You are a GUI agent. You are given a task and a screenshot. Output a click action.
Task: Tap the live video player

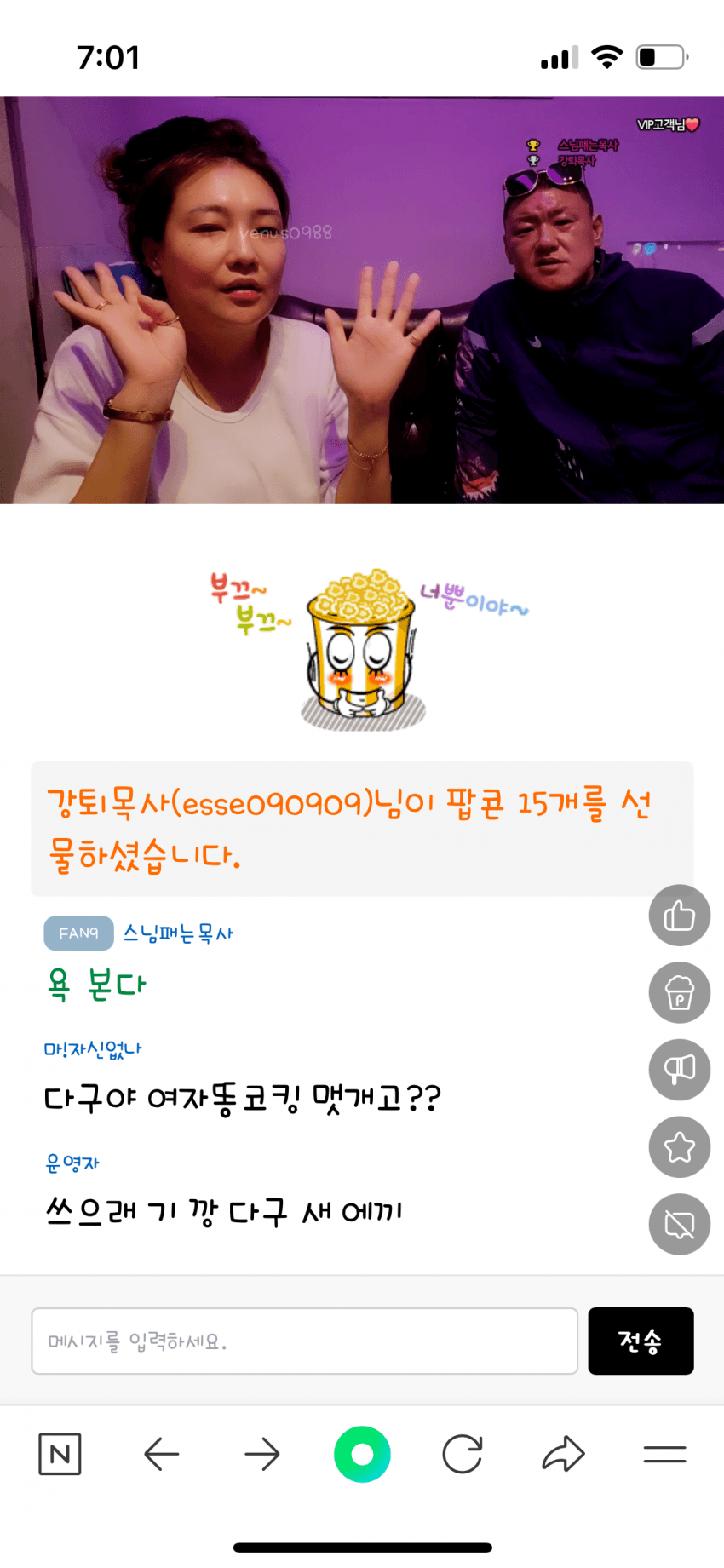coord(362,300)
